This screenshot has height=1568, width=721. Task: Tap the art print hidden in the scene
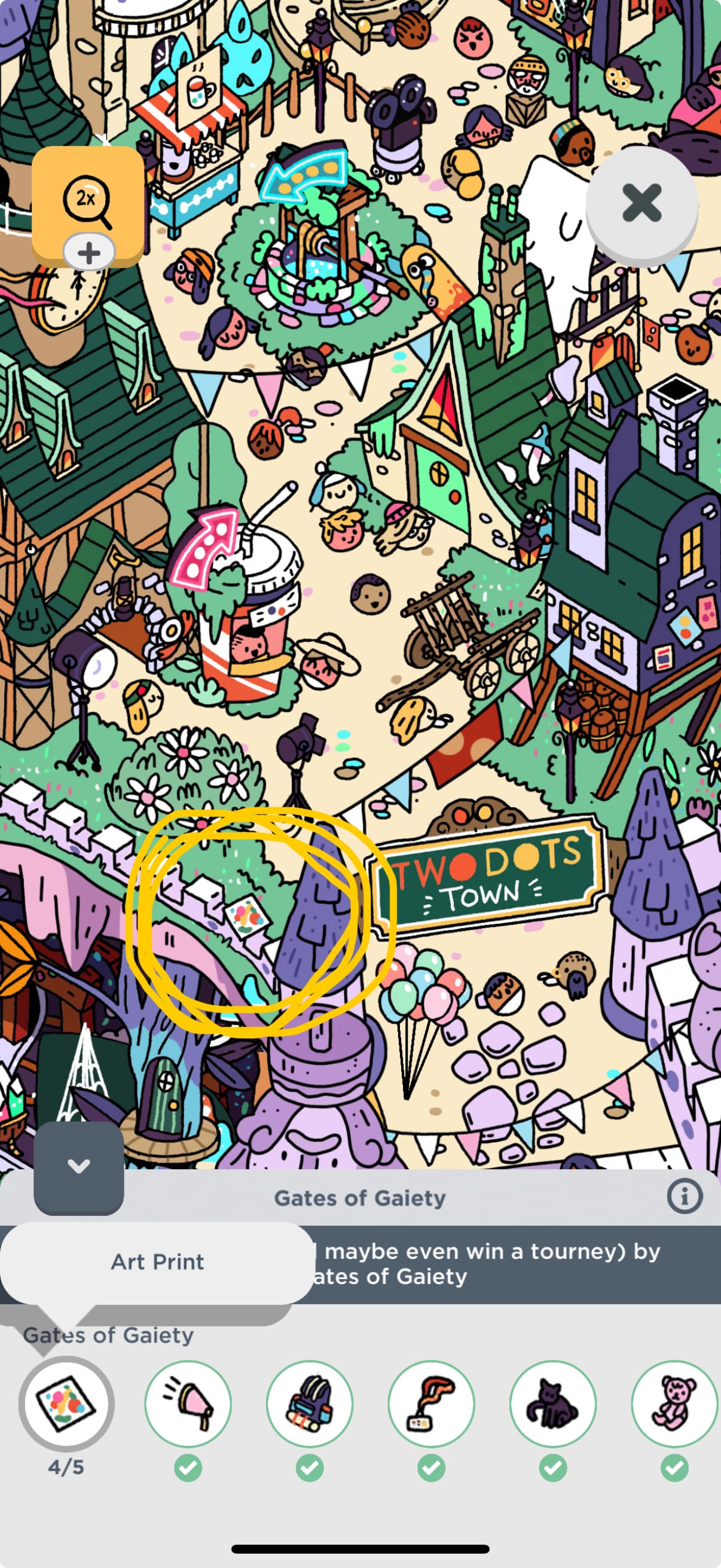[246, 917]
